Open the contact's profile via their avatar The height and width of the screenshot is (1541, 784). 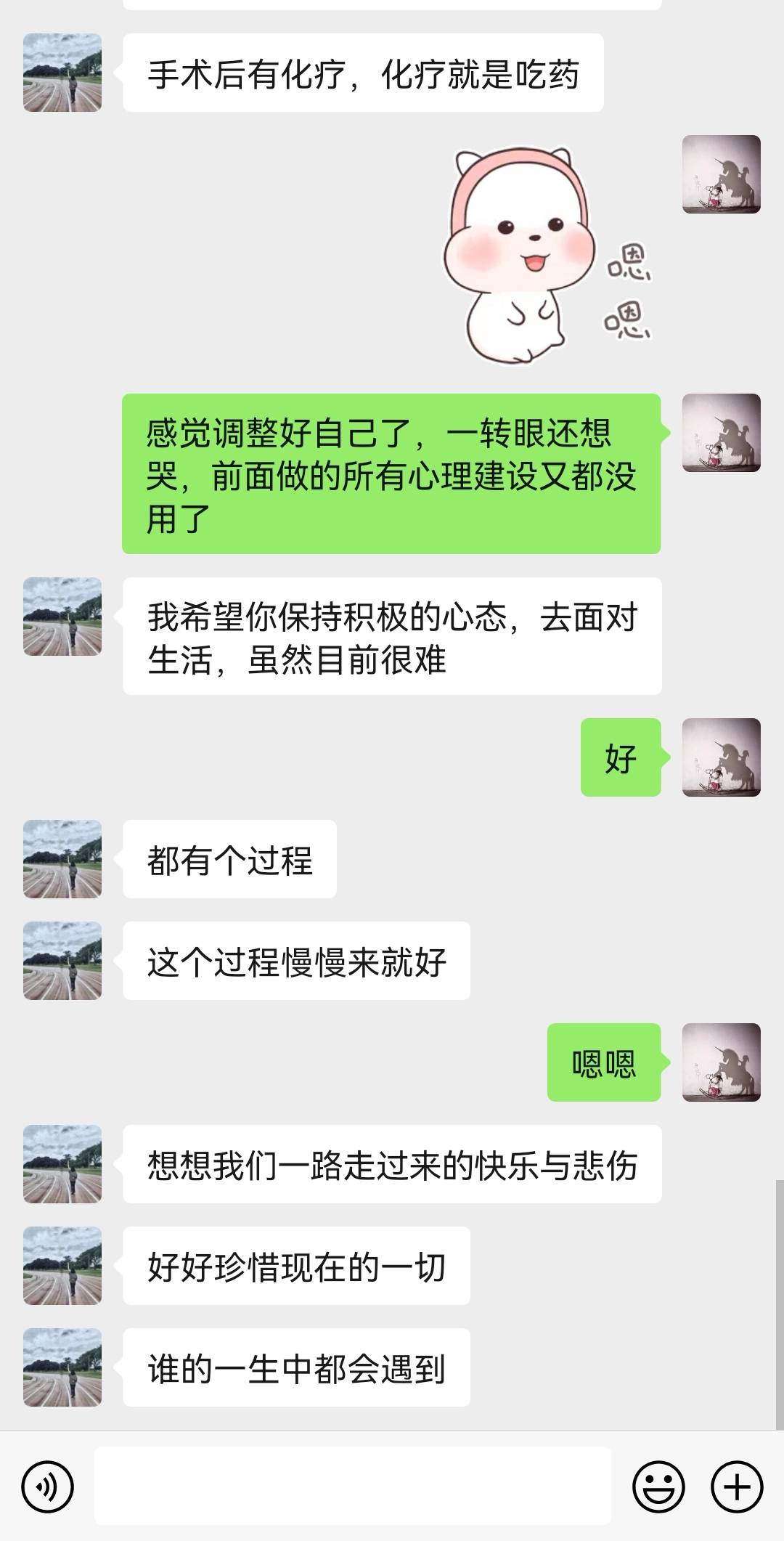[63, 73]
